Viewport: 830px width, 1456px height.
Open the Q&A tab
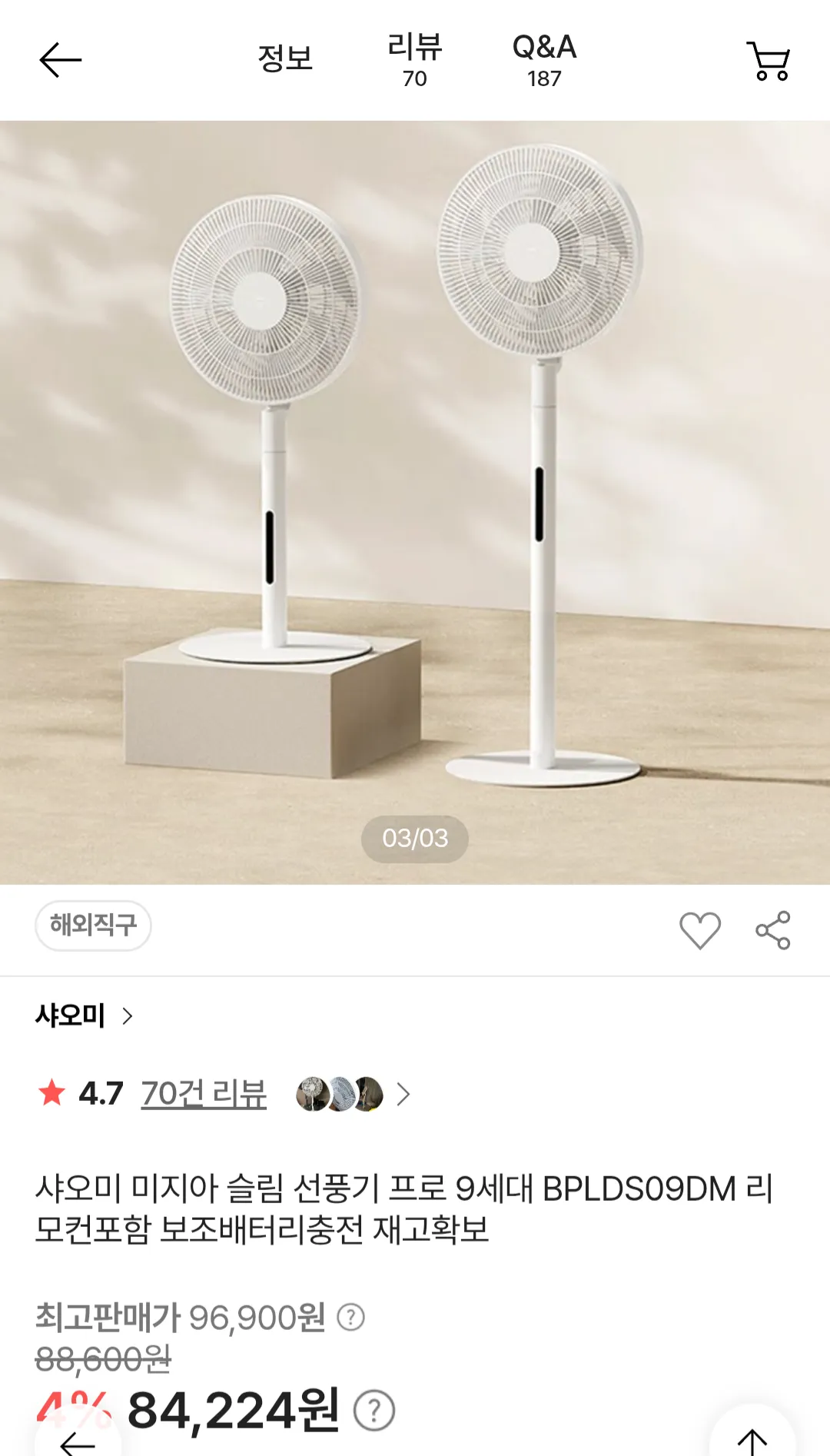pyautogui.click(x=544, y=60)
